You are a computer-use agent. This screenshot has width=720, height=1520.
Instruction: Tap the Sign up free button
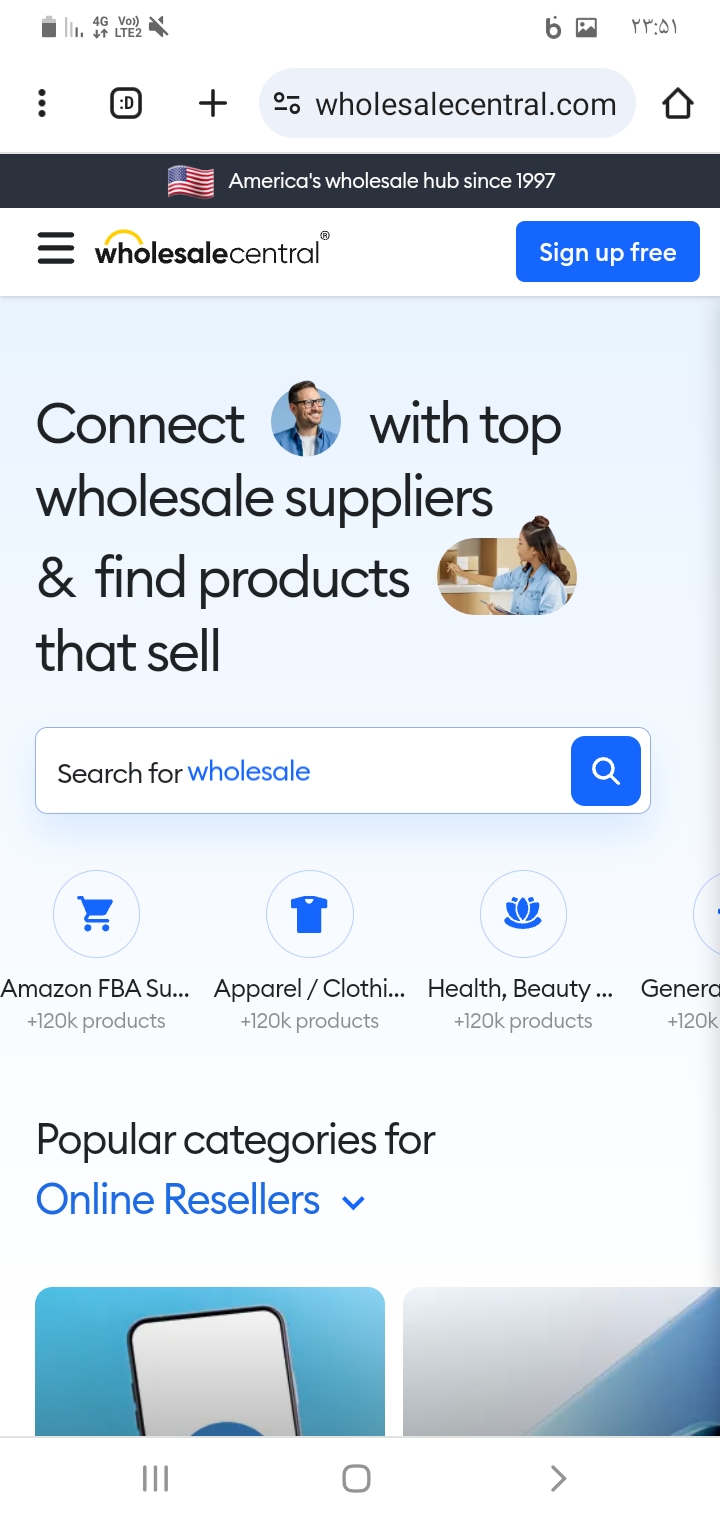point(607,252)
